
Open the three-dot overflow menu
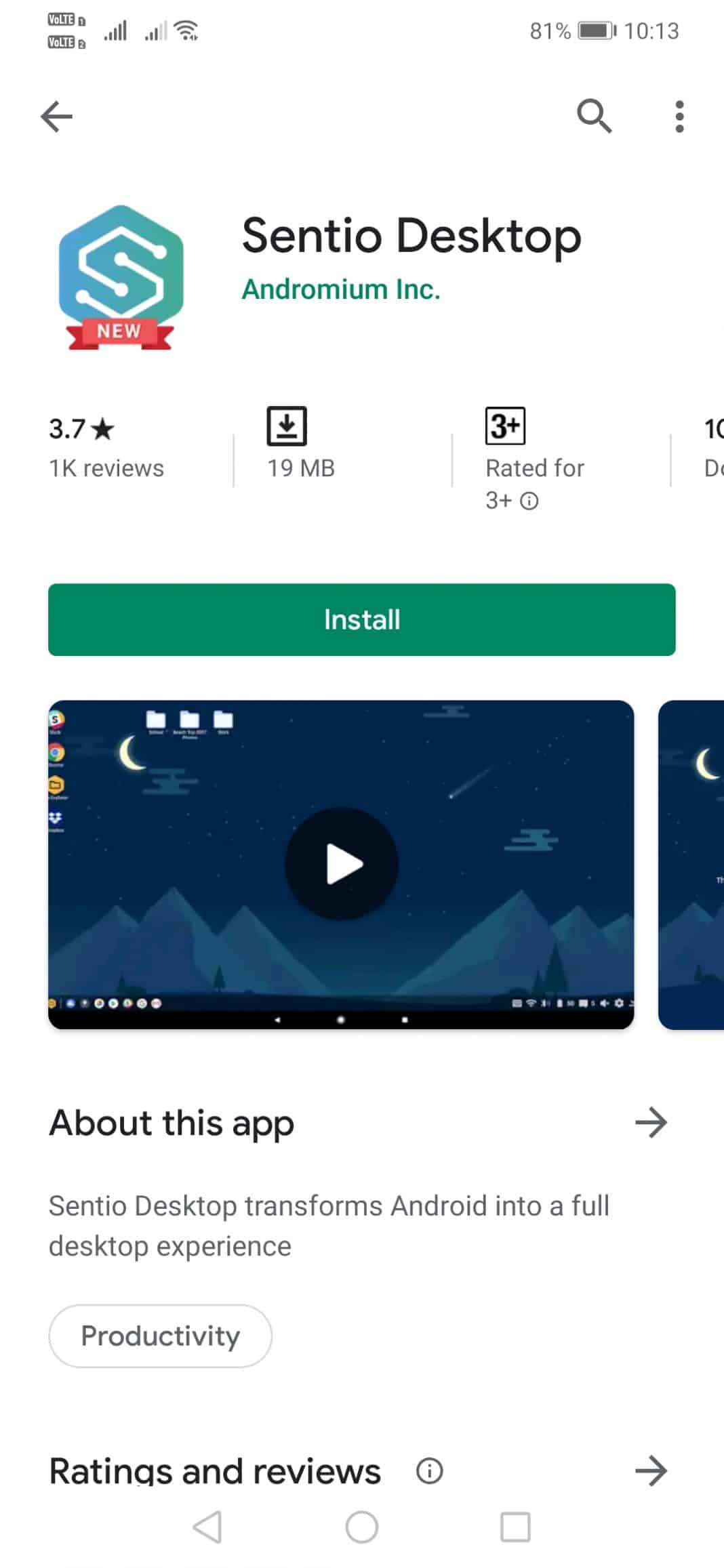679,117
